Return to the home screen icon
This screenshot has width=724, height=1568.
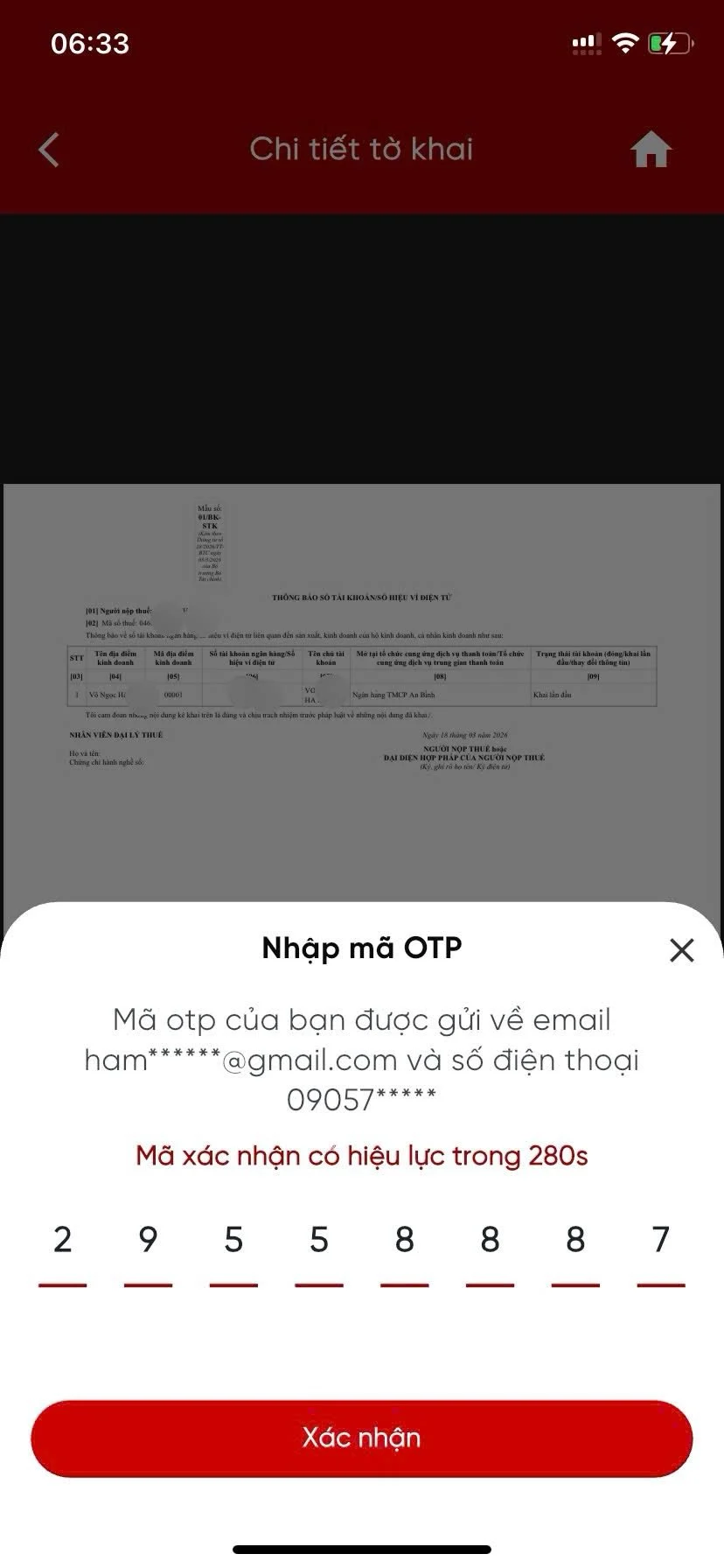tap(651, 150)
